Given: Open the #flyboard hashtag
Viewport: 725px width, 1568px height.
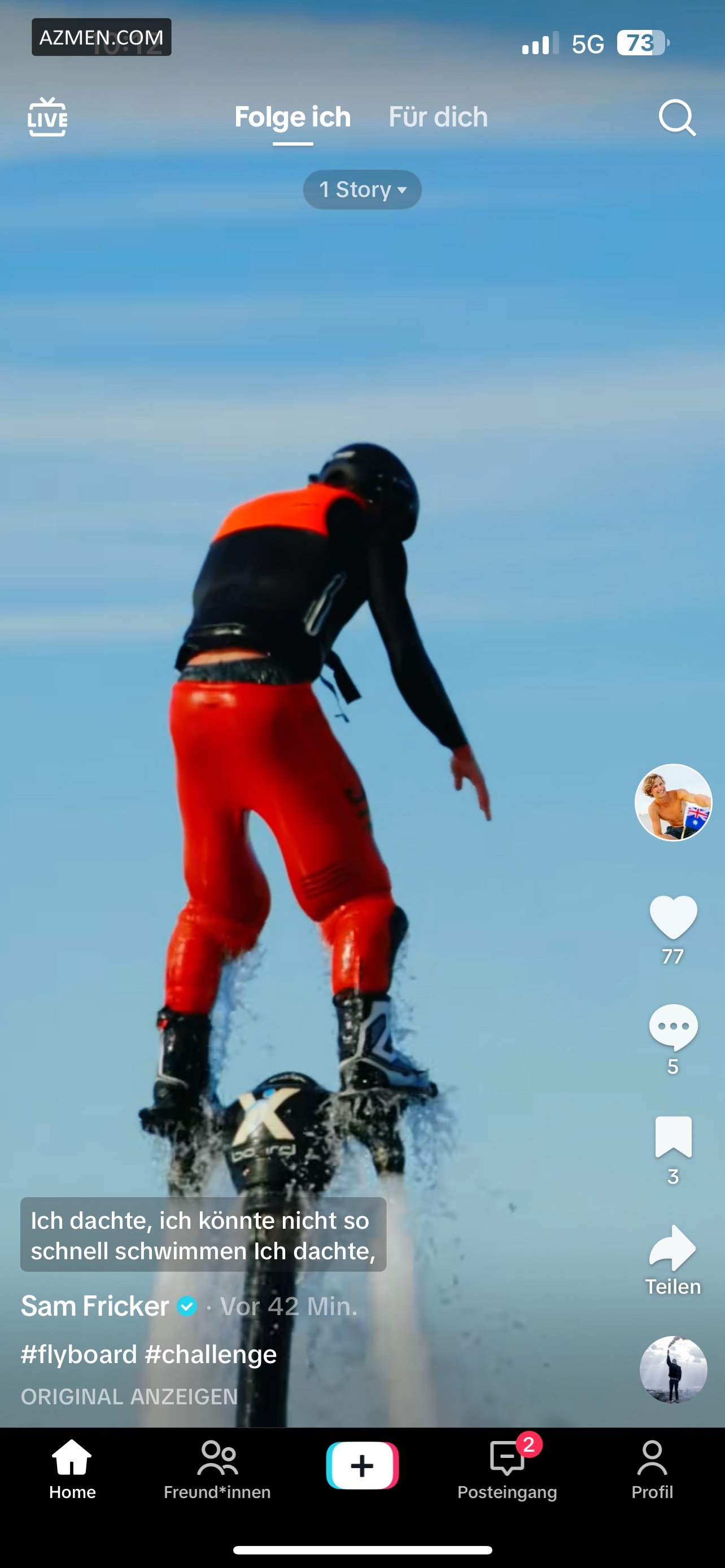Looking at the screenshot, I should point(78,1354).
